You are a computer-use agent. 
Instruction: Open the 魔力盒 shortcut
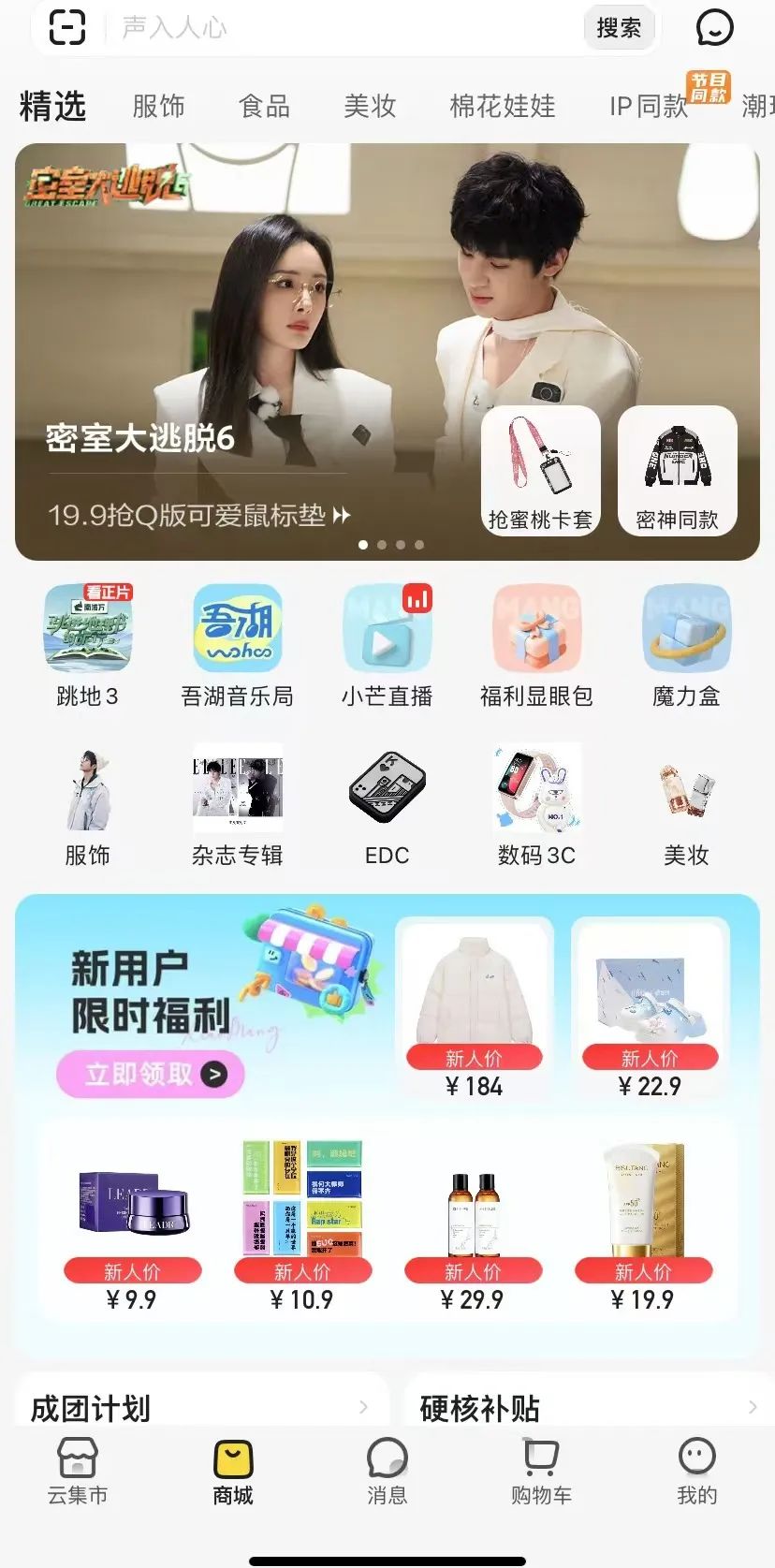tap(686, 646)
